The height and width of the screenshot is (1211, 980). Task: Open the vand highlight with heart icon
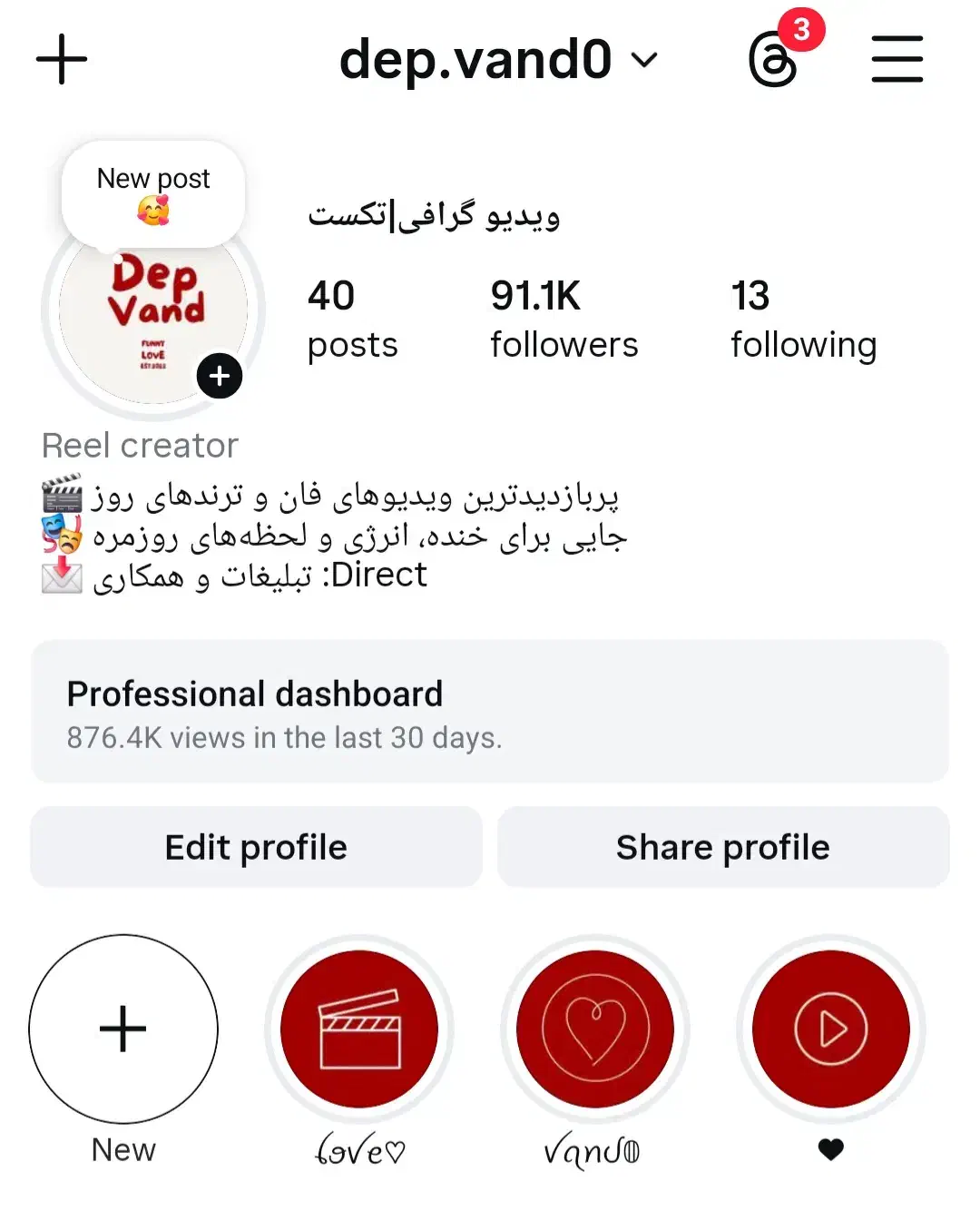[595, 1029]
